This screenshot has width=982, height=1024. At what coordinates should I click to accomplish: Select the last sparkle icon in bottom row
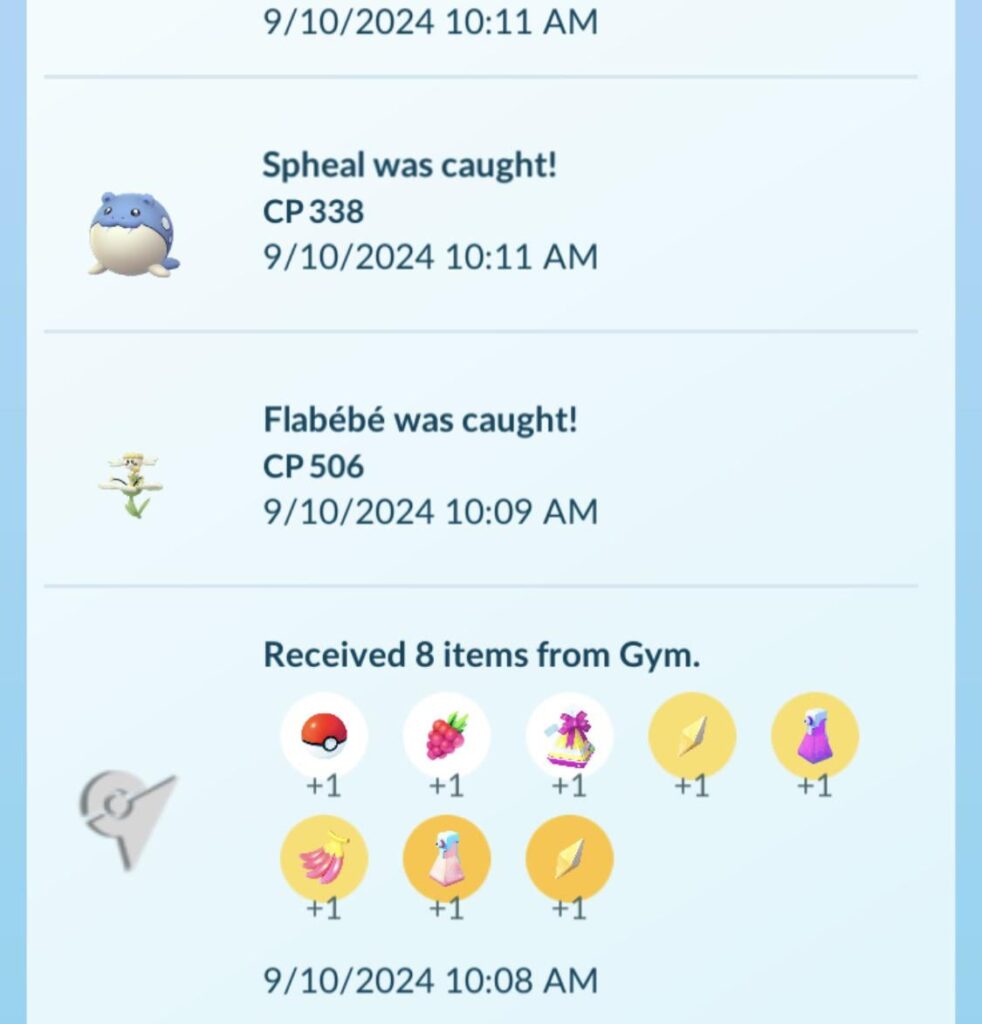[570, 858]
